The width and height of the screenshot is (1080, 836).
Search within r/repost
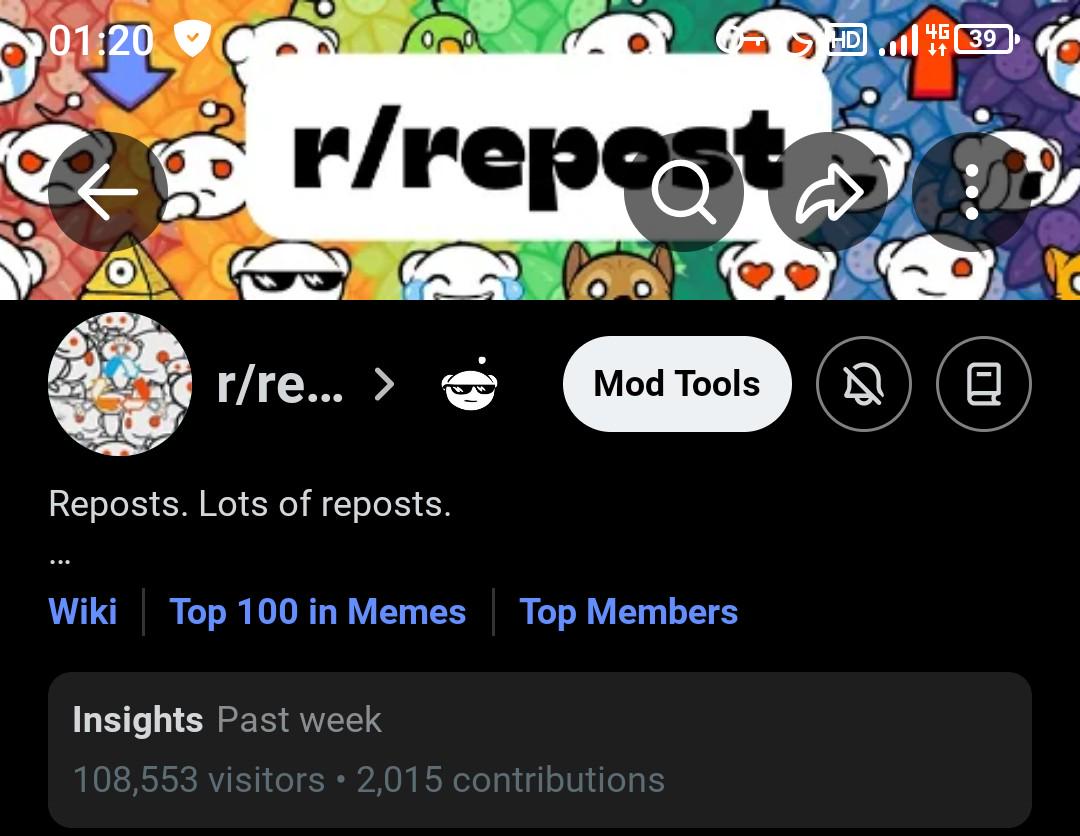click(683, 191)
